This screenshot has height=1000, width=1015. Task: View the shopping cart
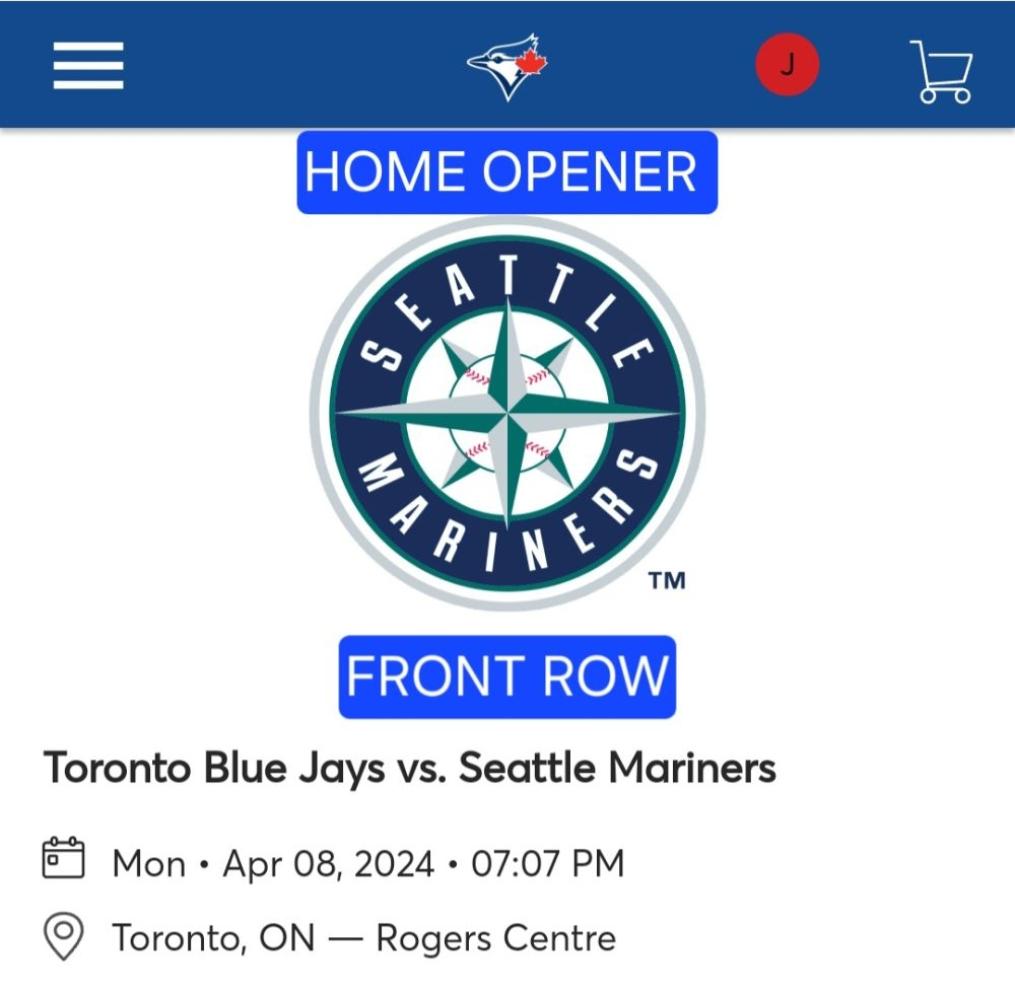(x=942, y=70)
